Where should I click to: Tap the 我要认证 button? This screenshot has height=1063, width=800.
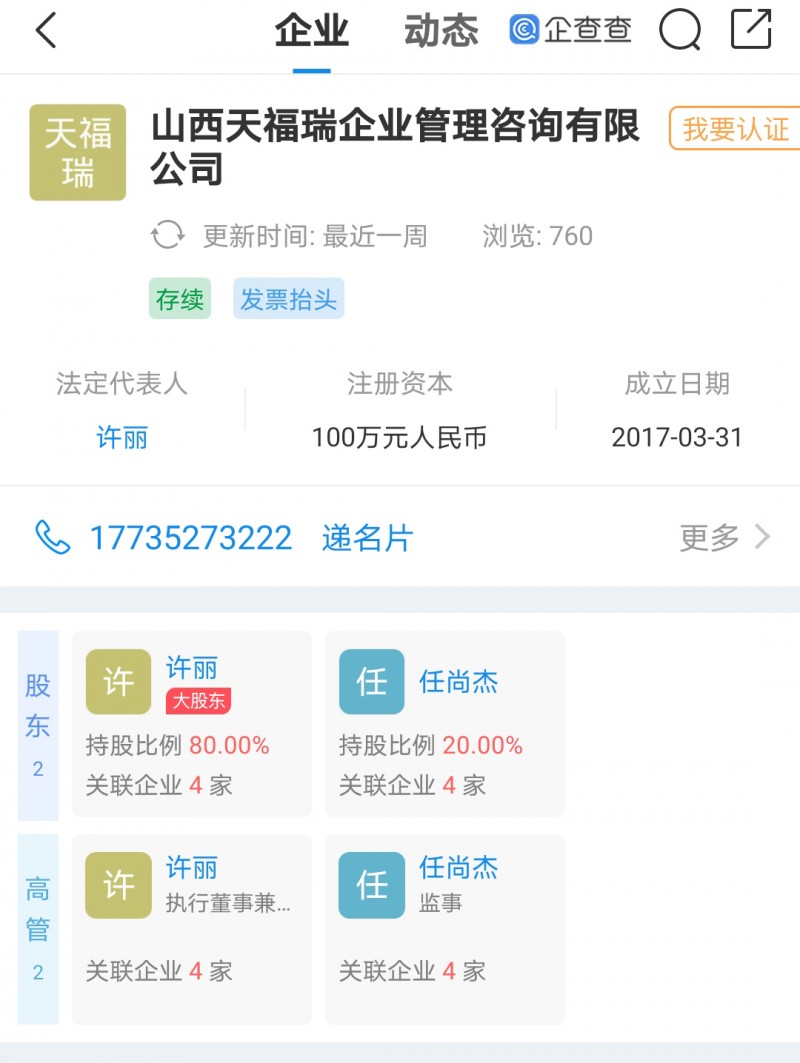pyautogui.click(x=735, y=129)
